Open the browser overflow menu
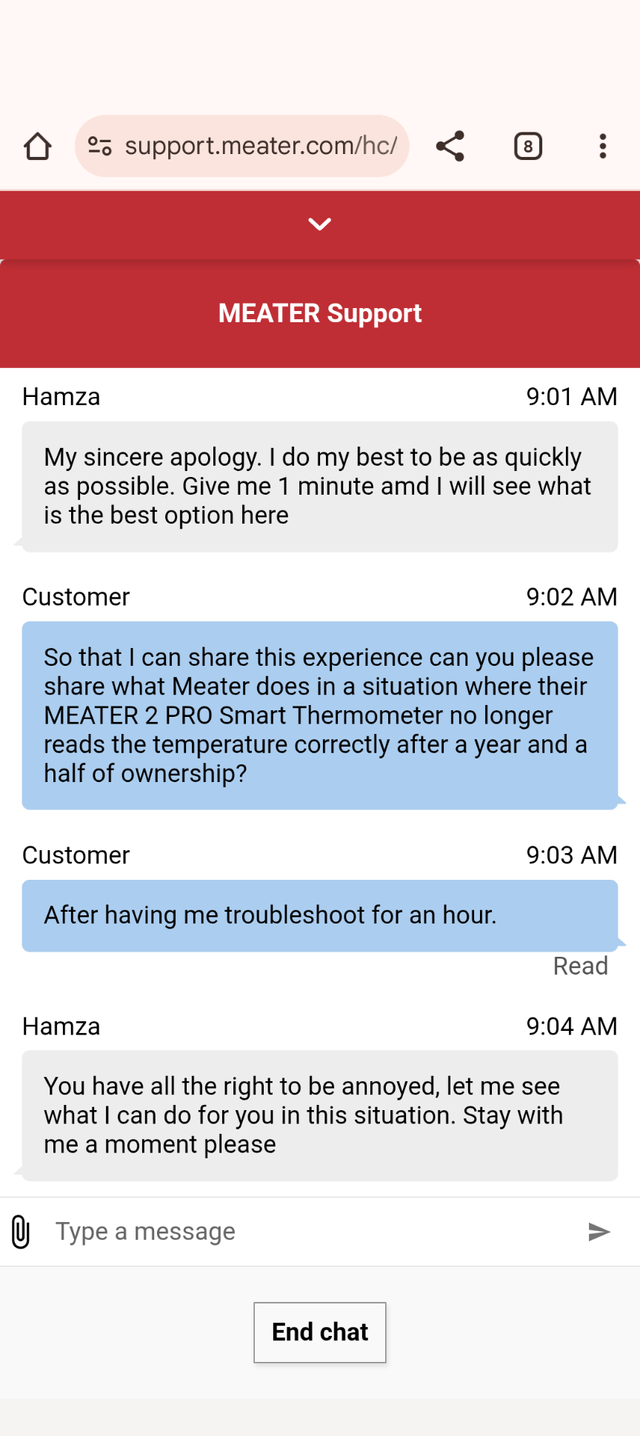The height and width of the screenshot is (1436, 640). click(602, 146)
